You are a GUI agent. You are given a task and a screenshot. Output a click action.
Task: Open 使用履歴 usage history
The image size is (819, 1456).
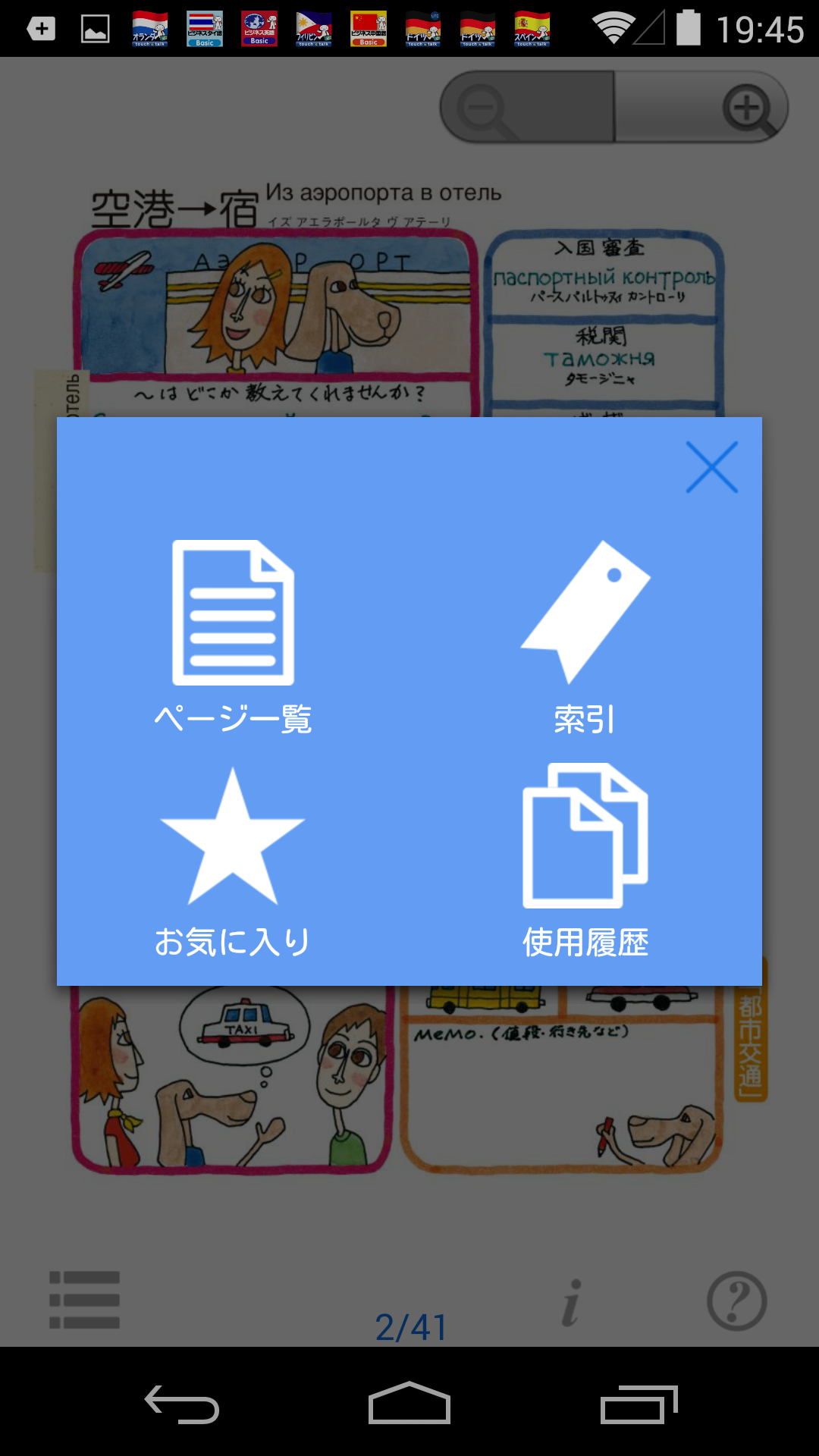coord(585,861)
